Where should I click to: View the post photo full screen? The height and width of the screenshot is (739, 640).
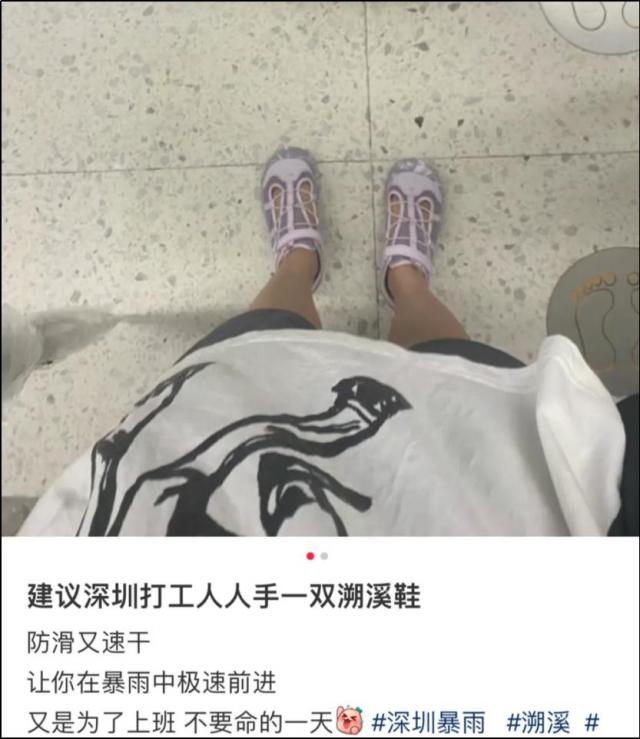[x=320, y=270]
